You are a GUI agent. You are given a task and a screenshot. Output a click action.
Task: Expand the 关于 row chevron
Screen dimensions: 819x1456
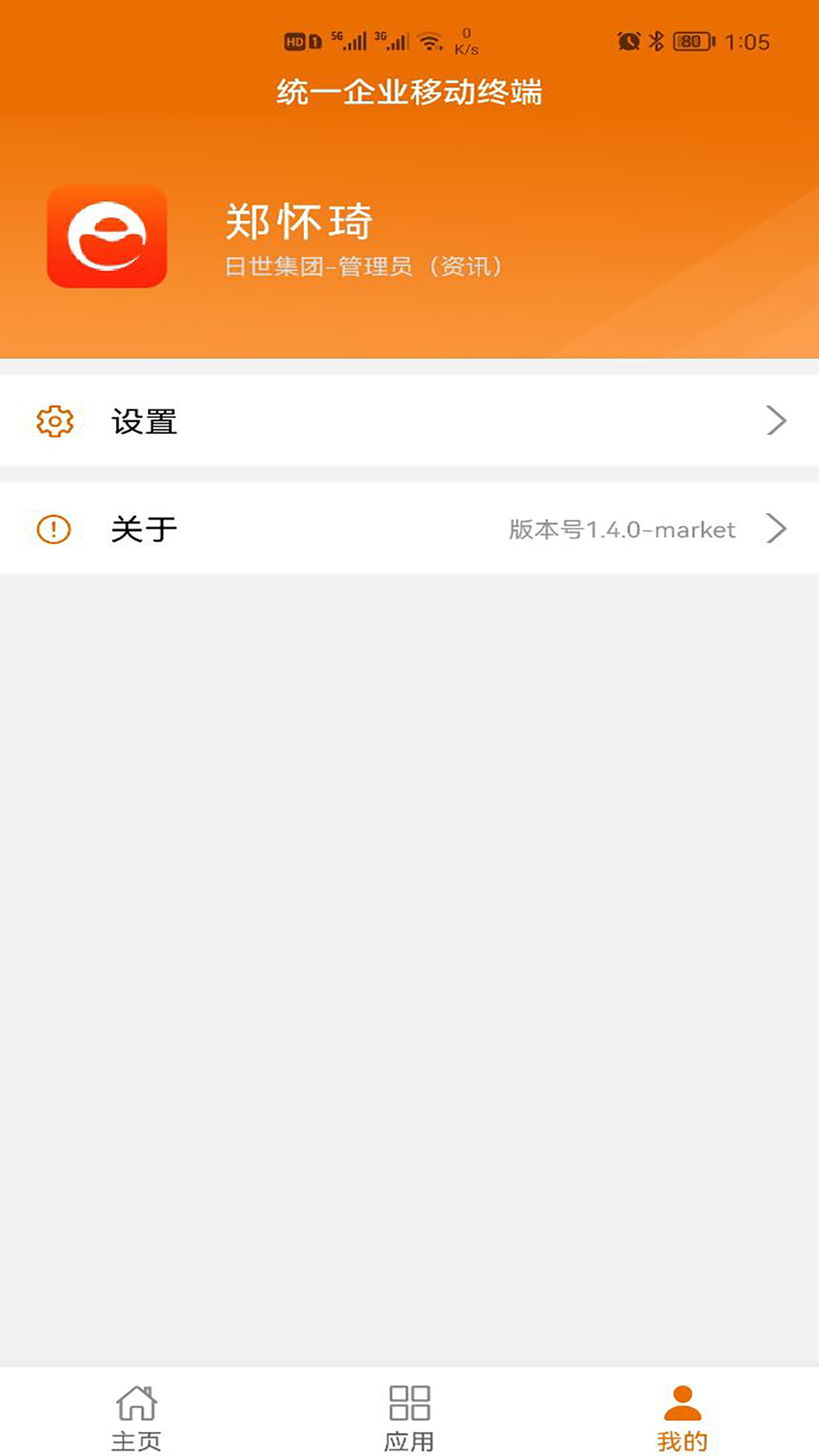pyautogui.click(x=776, y=529)
